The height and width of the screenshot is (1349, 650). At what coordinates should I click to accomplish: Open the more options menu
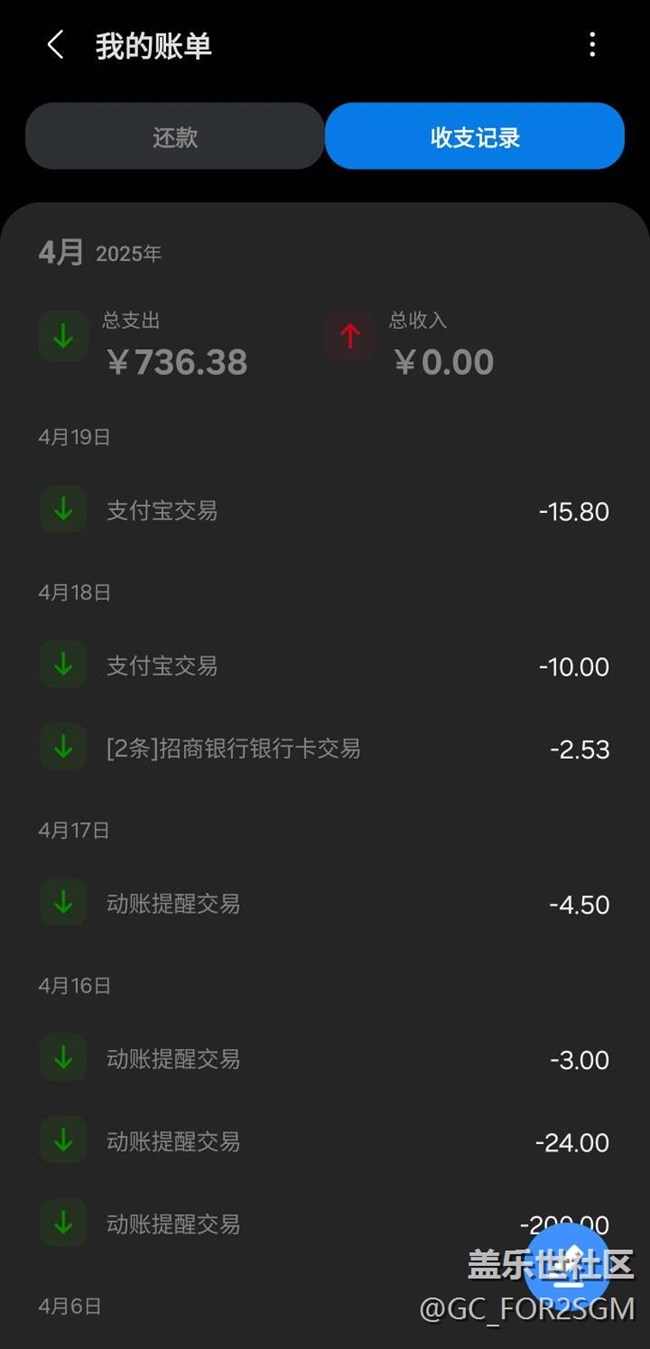[592, 45]
